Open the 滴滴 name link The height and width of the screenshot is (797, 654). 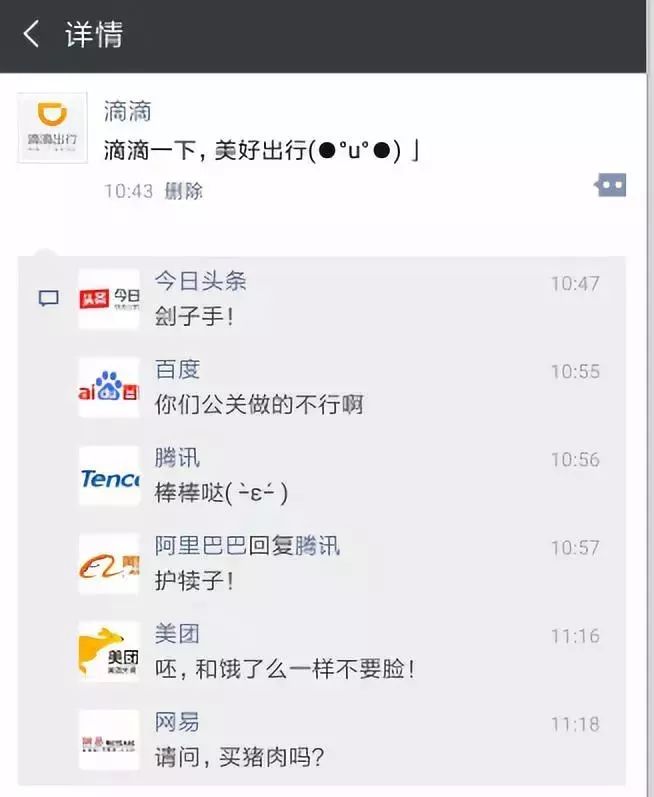pyautogui.click(x=127, y=111)
